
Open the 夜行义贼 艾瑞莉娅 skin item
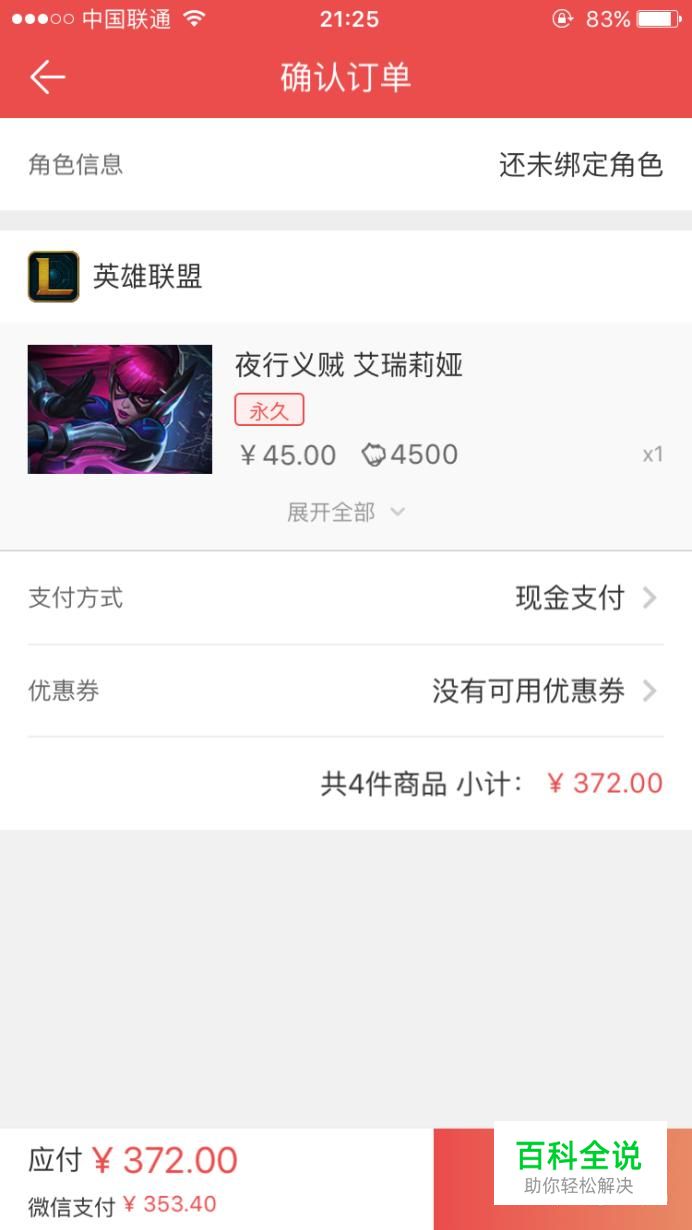[x=346, y=409]
